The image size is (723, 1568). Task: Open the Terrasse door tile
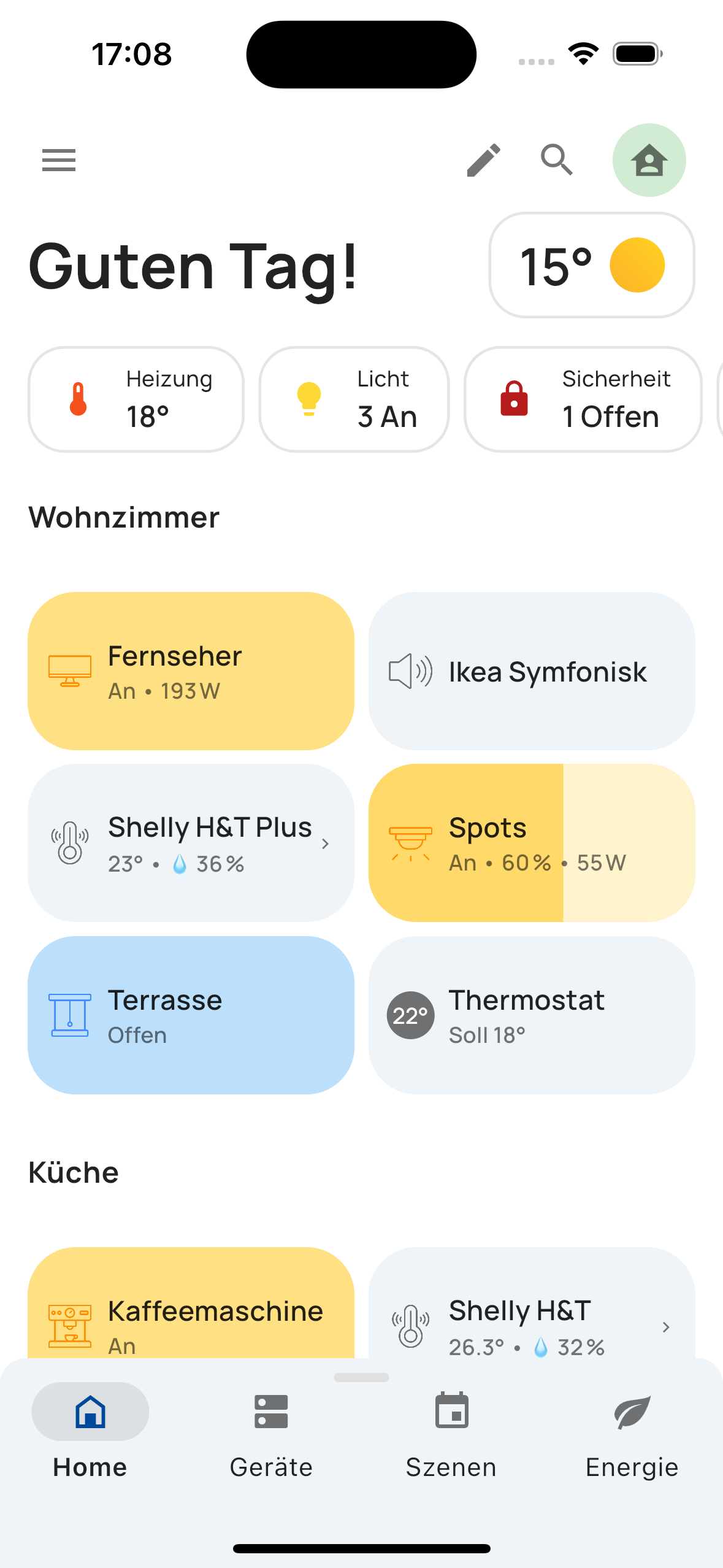[x=191, y=1015]
